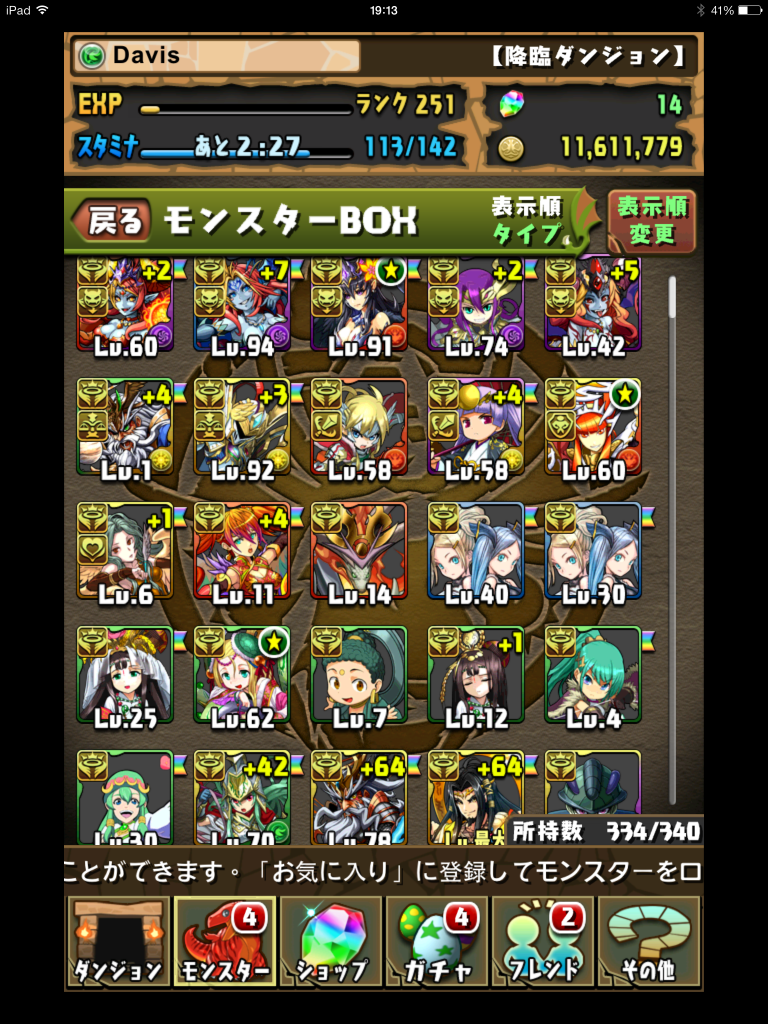Switch to the モンスター tab

click(x=224, y=942)
